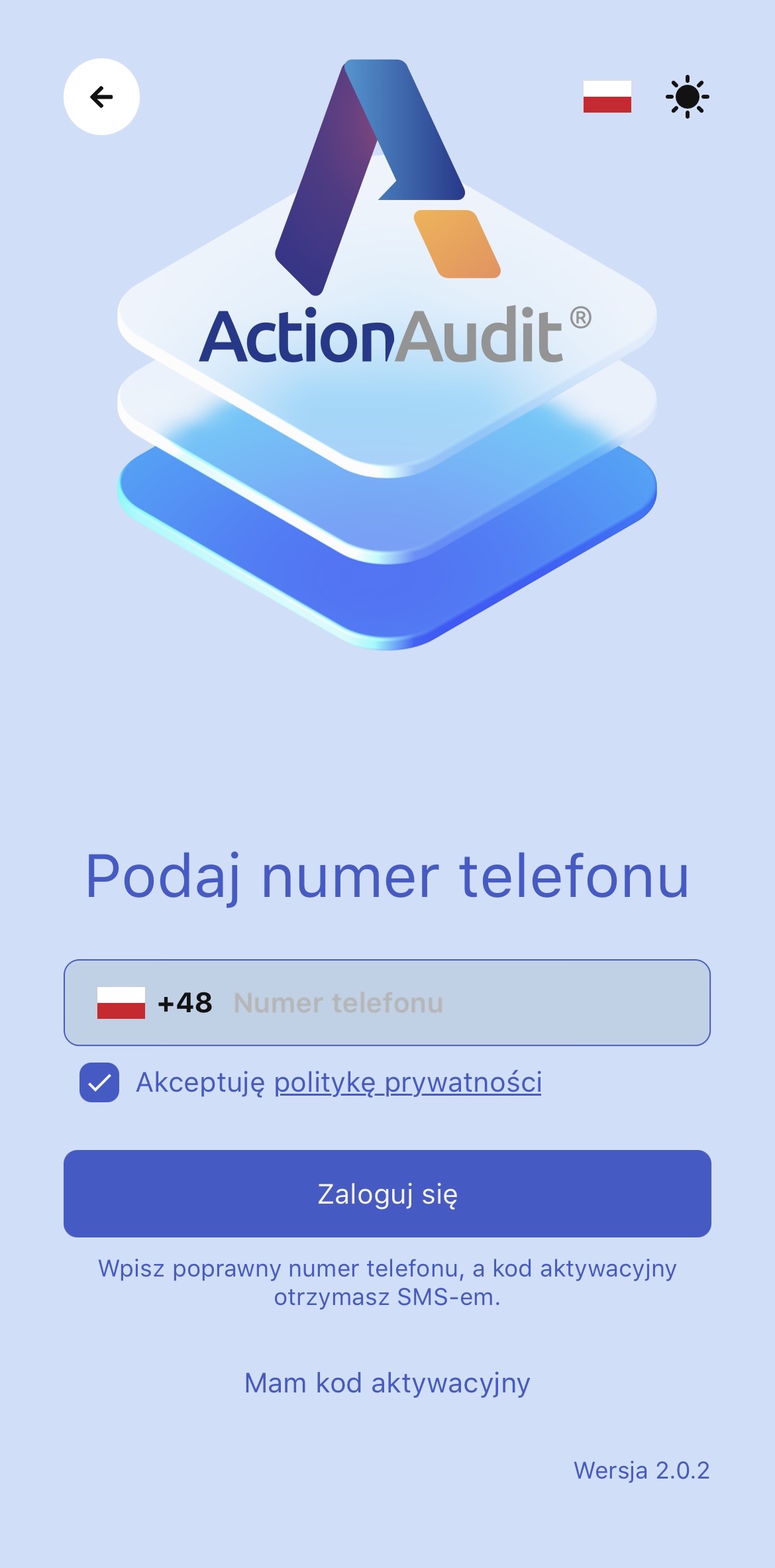Click the back arrow icon

101,97
